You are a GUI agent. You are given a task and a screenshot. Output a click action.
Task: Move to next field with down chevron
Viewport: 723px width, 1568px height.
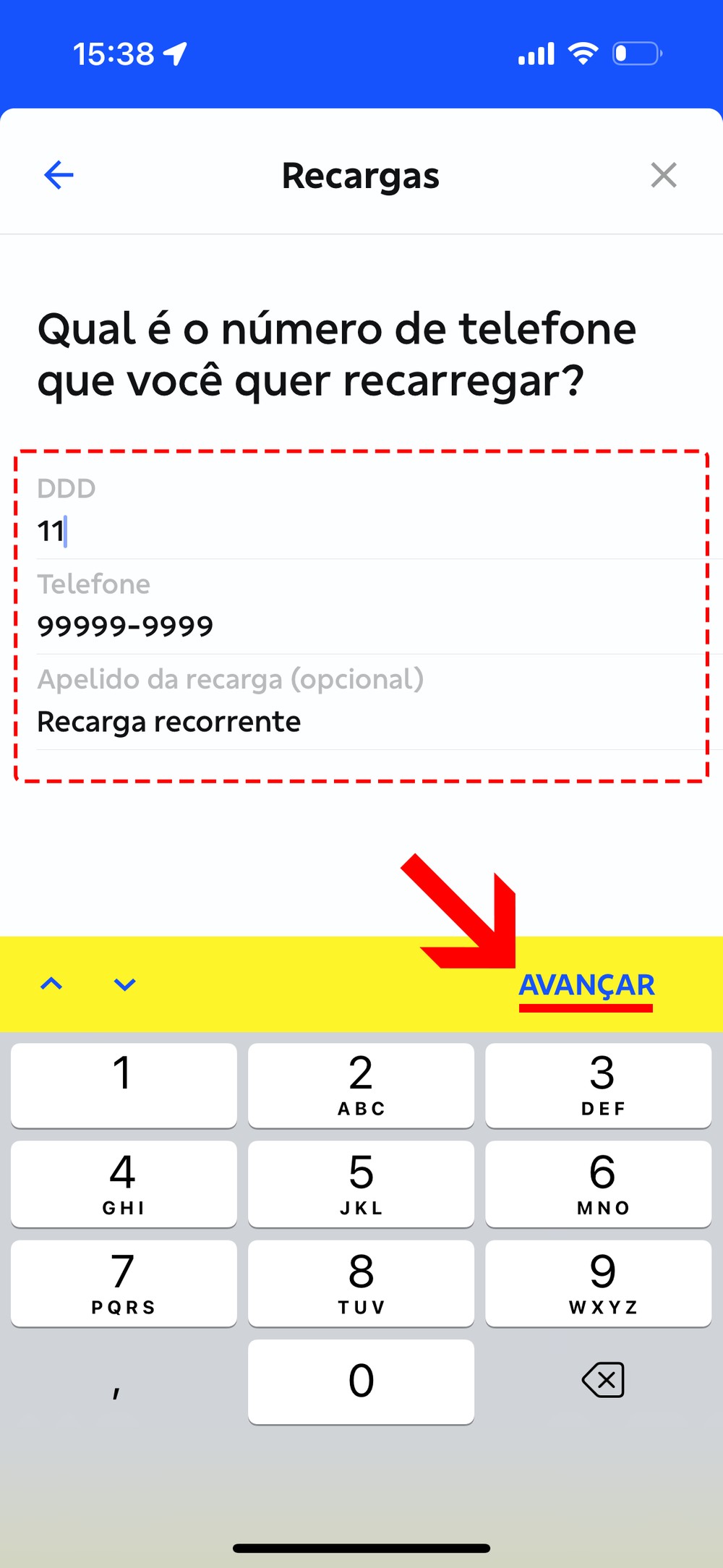tap(125, 984)
